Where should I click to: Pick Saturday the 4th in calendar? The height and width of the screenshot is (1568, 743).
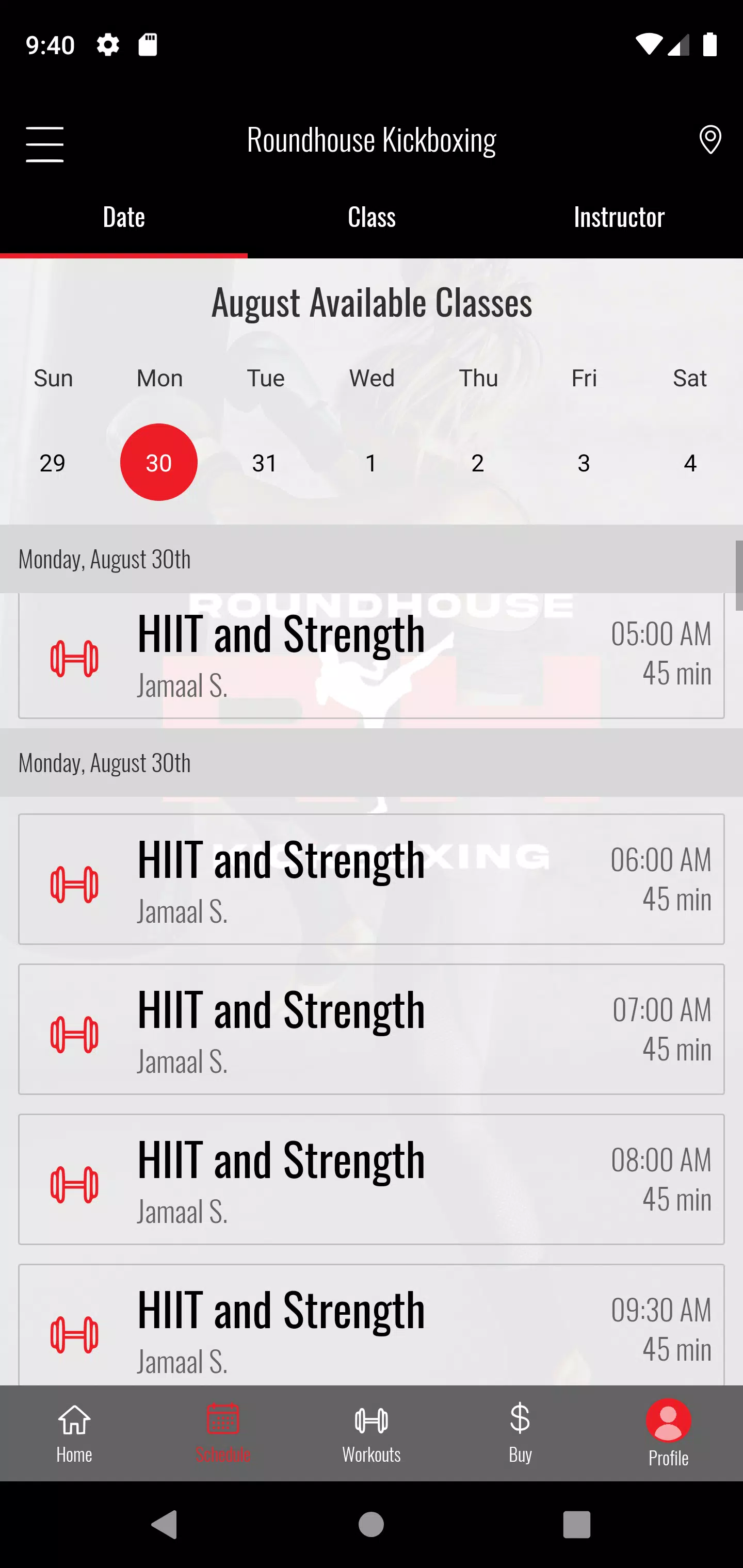(689, 463)
